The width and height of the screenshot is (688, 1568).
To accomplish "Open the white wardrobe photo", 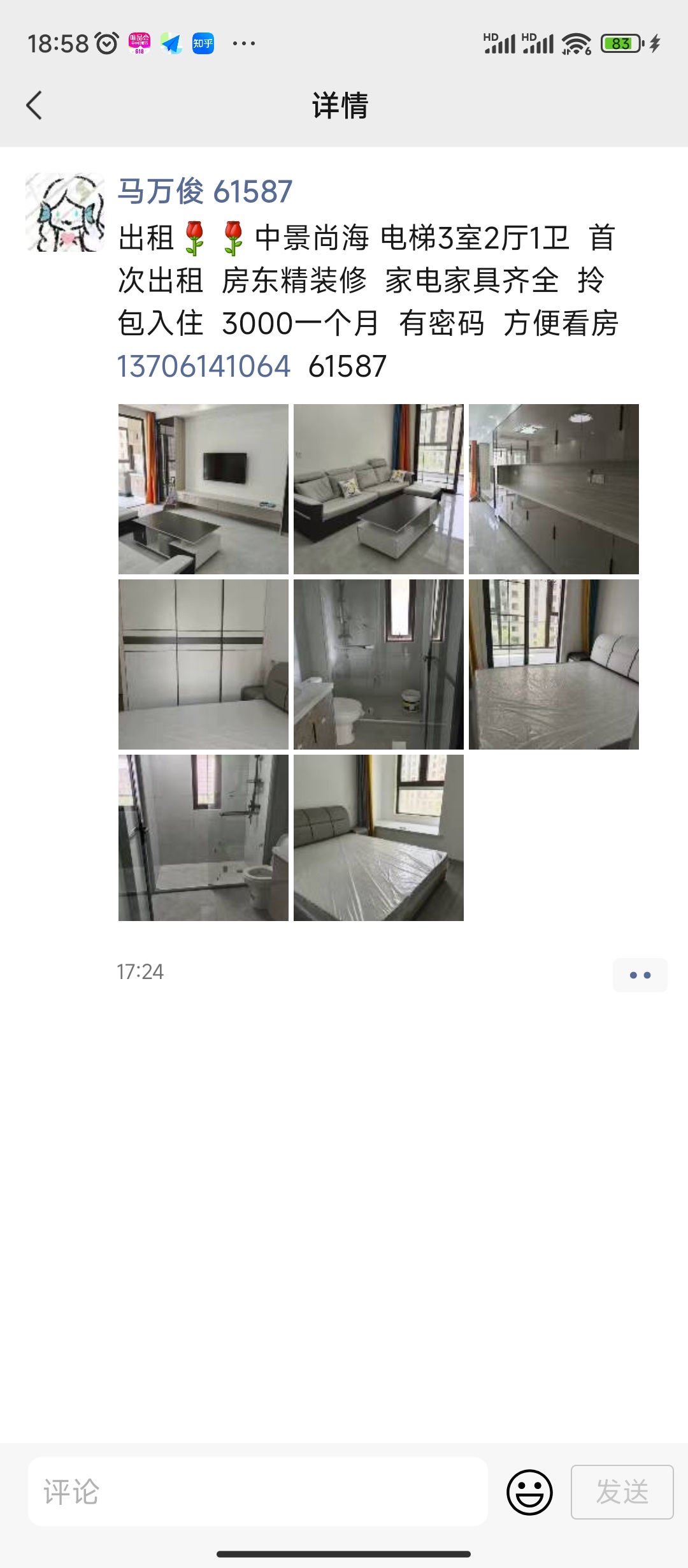I will [203, 664].
